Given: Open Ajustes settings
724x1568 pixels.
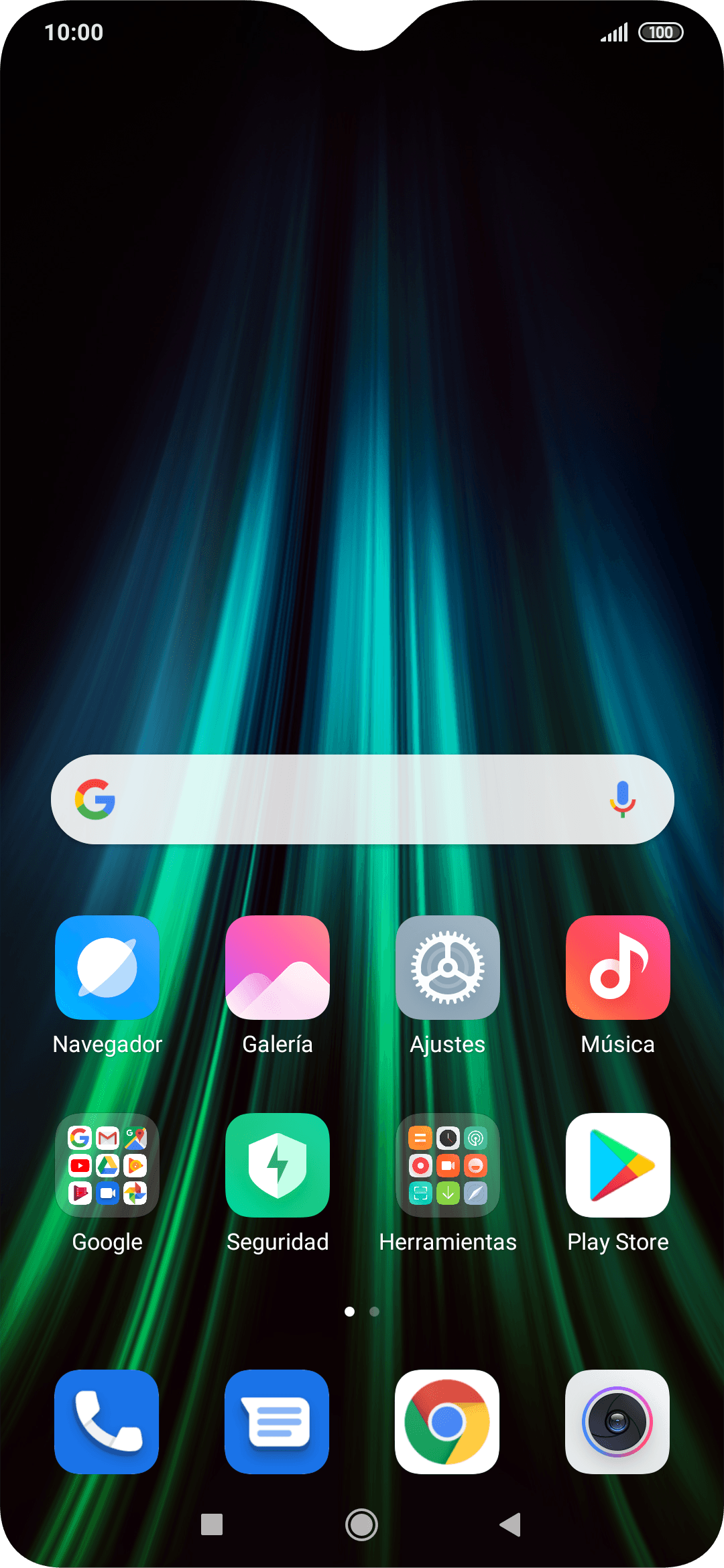Looking at the screenshot, I should (448, 968).
